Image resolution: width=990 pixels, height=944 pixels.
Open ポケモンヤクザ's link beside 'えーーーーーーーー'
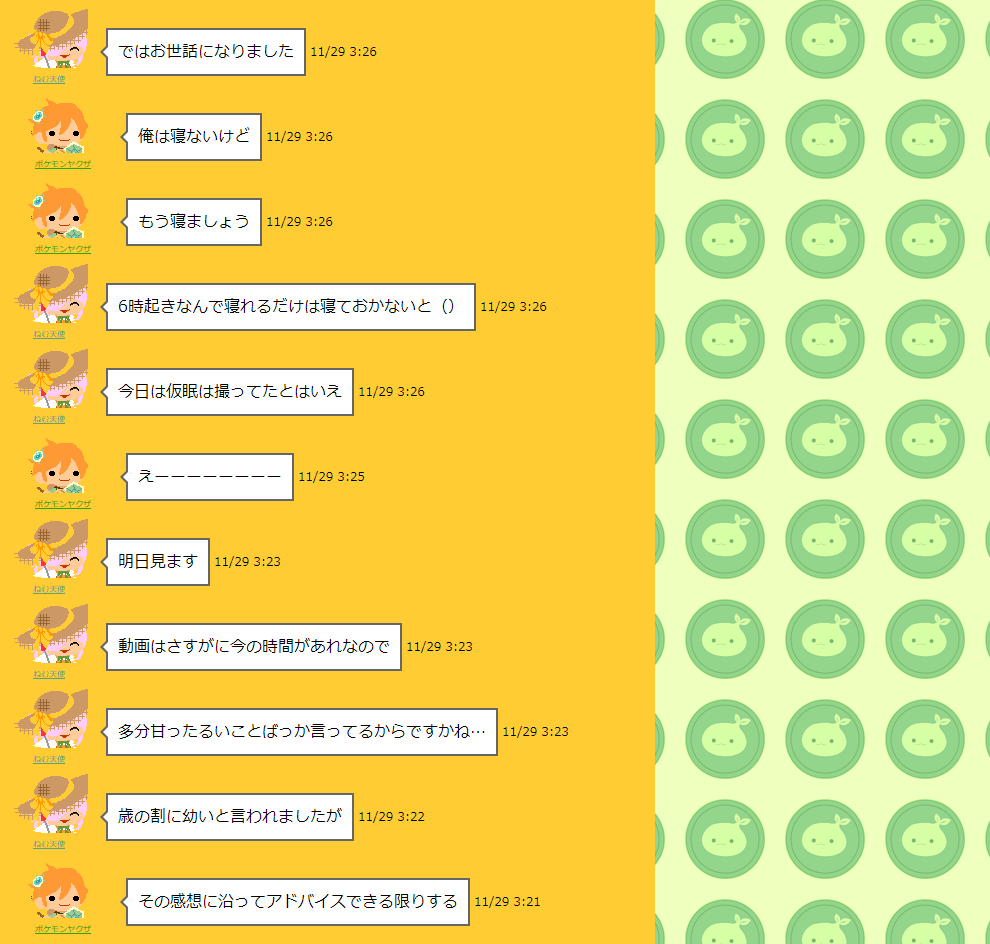[63, 504]
